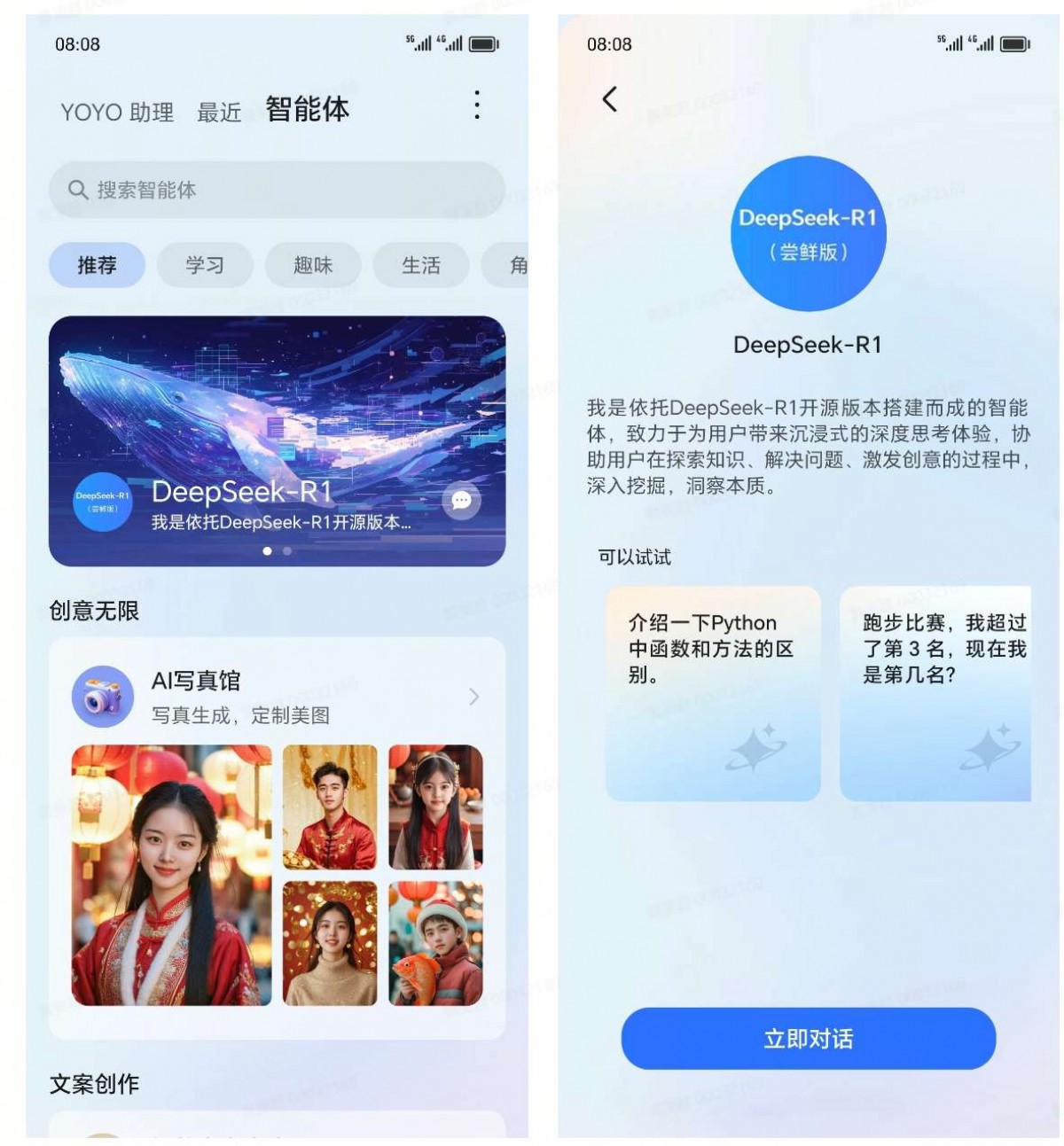Switch to the 最近 tab
1064x1146 pixels.
coord(219,113)
